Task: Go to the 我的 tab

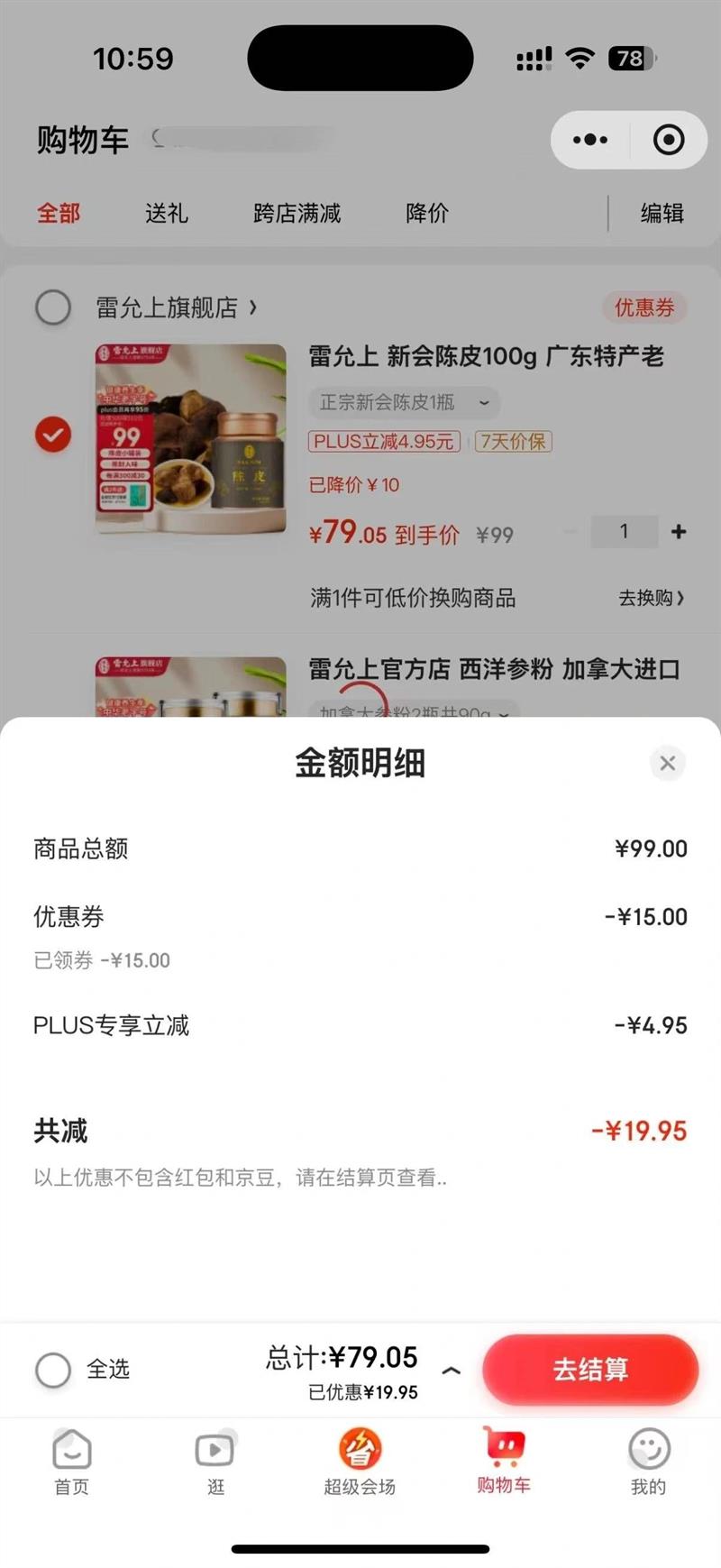Action: click(x=648, y=1462)
